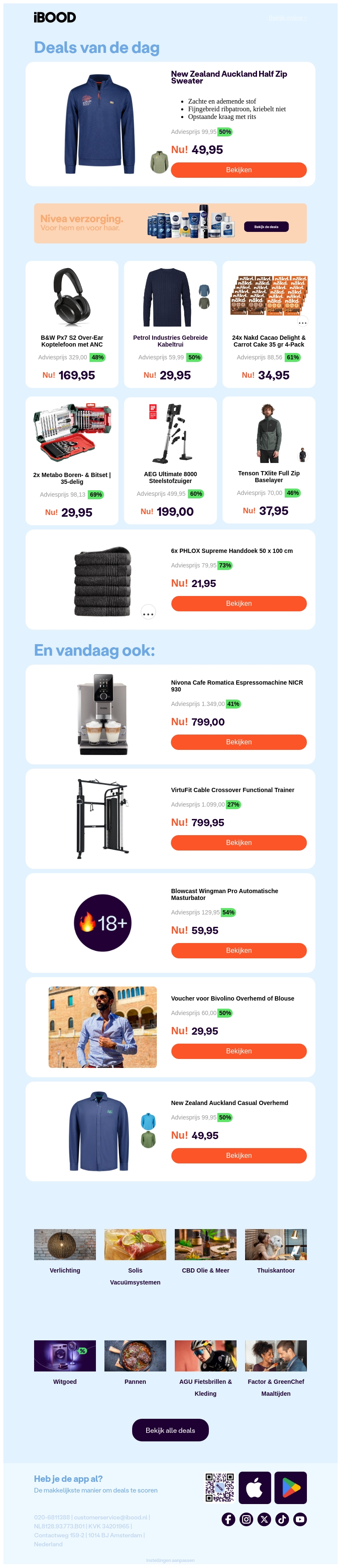Tap Bekijken for New Zealand Half Zip Sweater
This screenshot has height=1568, width=341.
(x=238, y=170)
